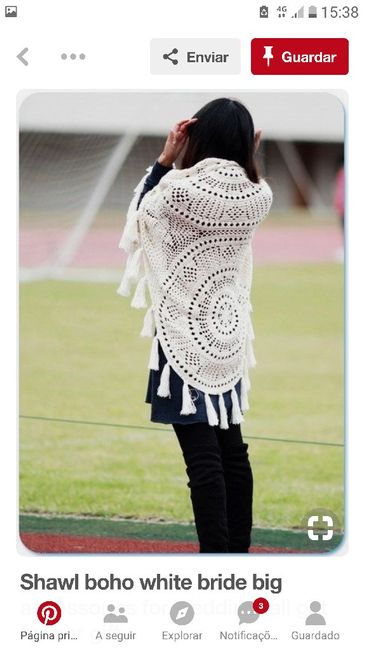Go to the Guardado tab

coord(315,621)
